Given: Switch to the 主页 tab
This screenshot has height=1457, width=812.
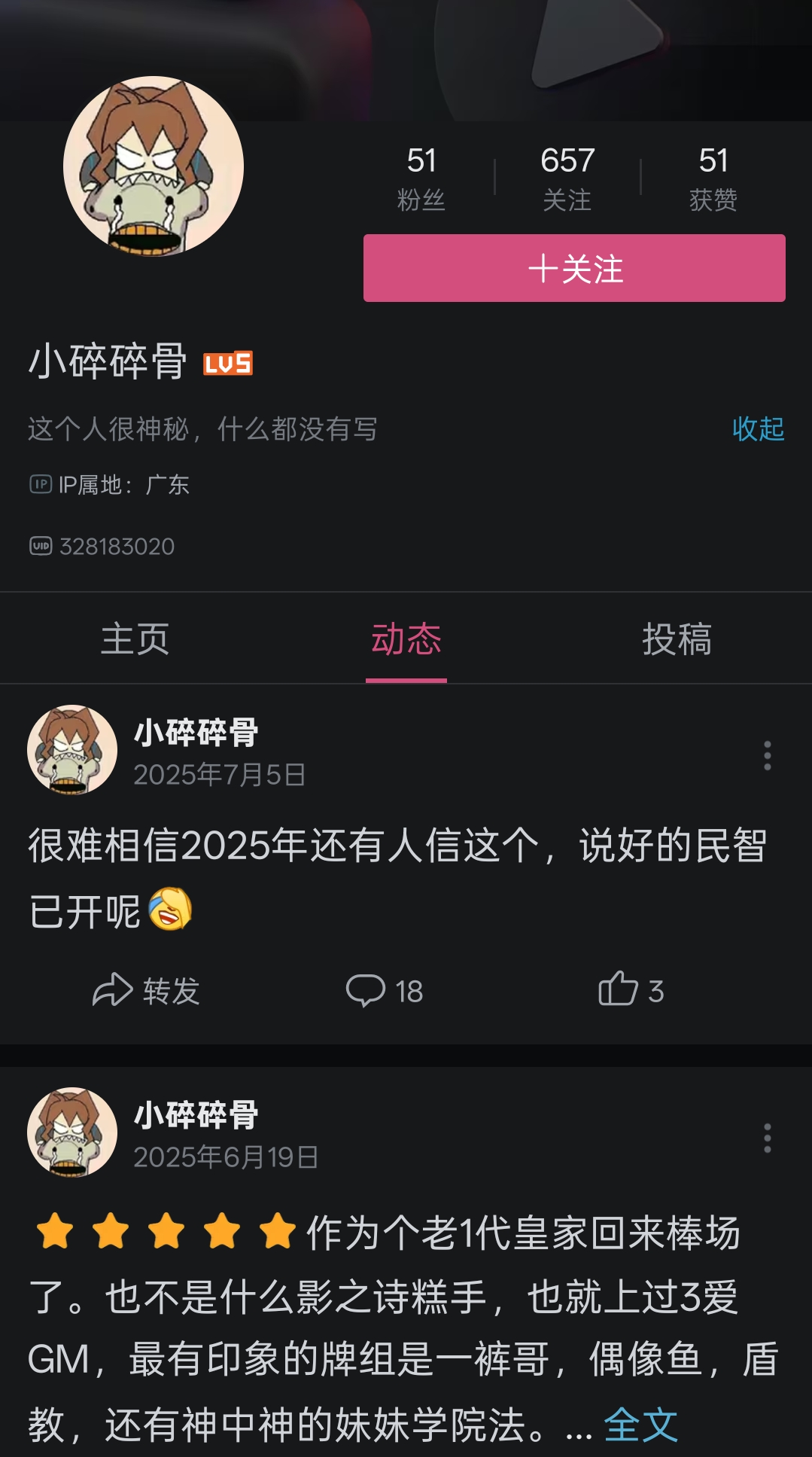Looking at the screenshot, I should coord(135,639).
